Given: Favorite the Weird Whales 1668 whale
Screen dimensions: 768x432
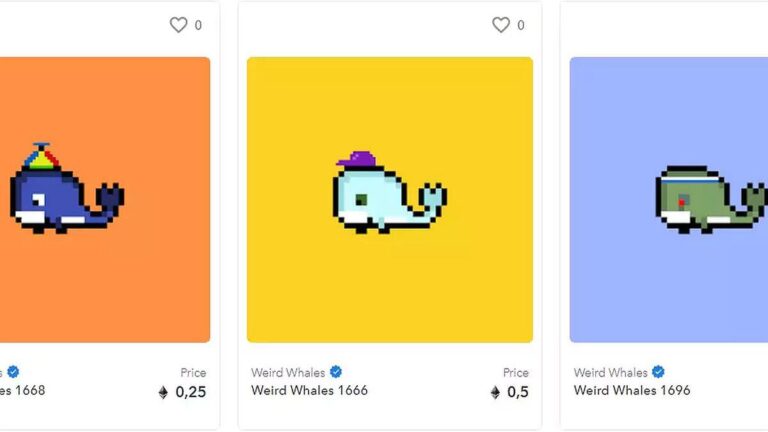Looking at the screenshot, I should point(178,26).
